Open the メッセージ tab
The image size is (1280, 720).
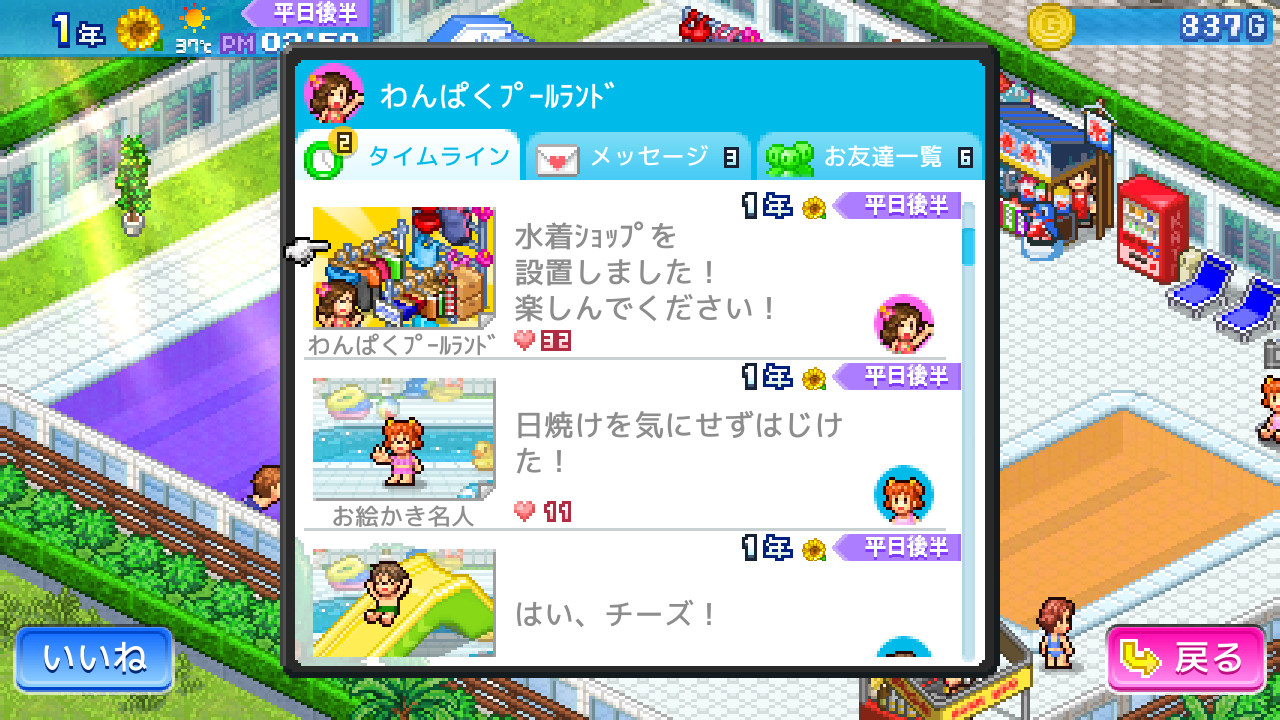638,157
